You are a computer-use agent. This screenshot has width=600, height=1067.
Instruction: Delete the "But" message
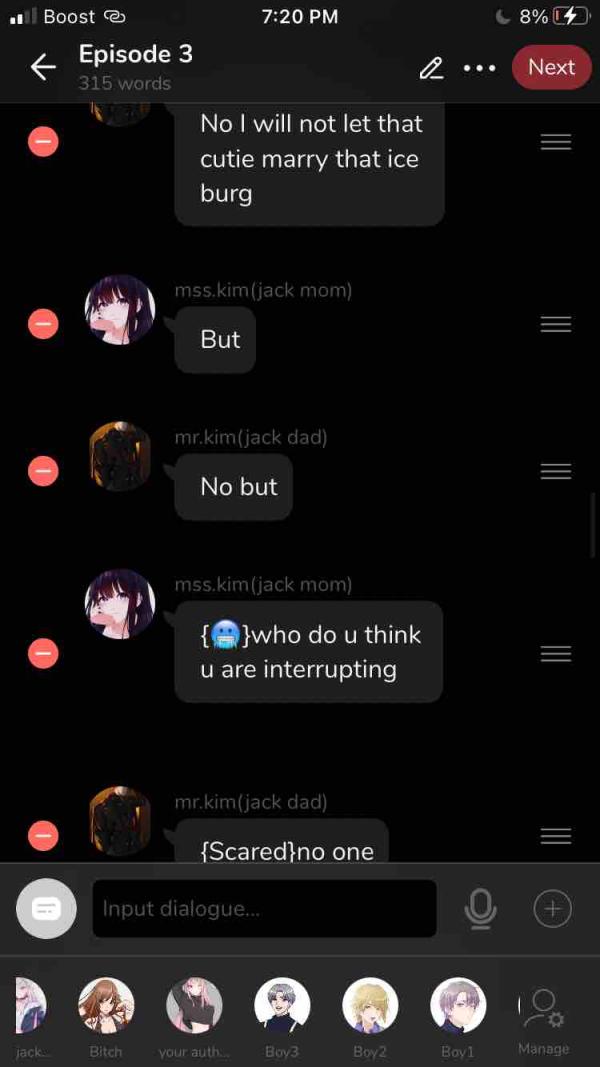click(x=43, y=324)
